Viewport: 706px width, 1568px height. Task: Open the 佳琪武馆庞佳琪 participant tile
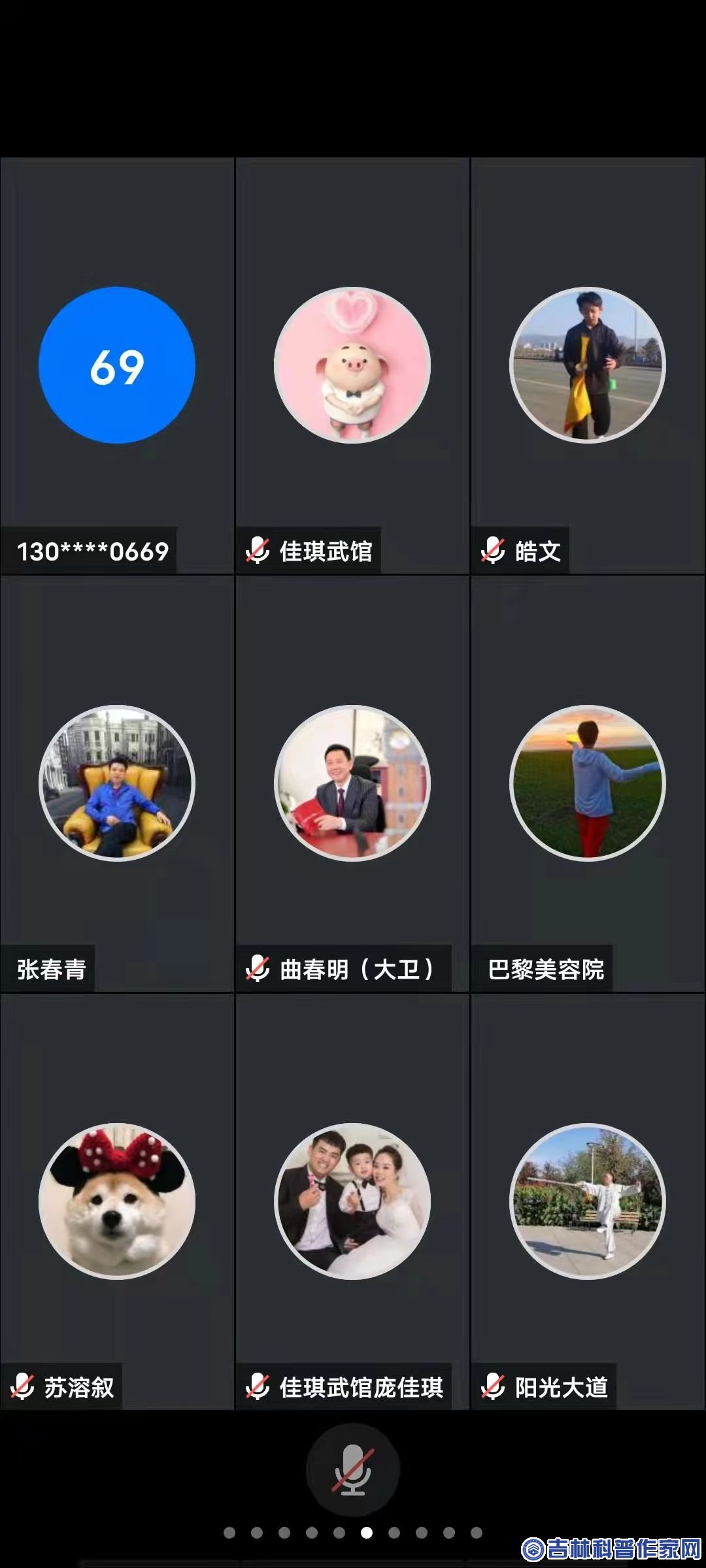click(352, 1201)
